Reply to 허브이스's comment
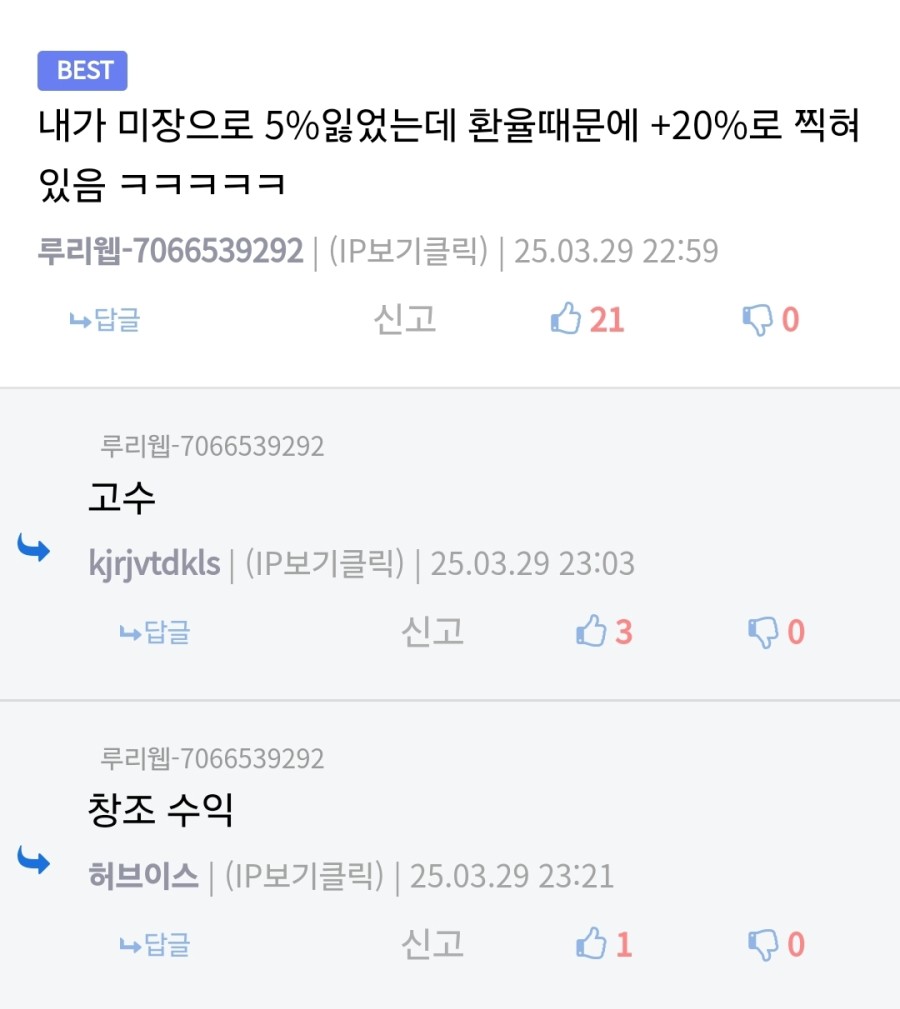 155,944
